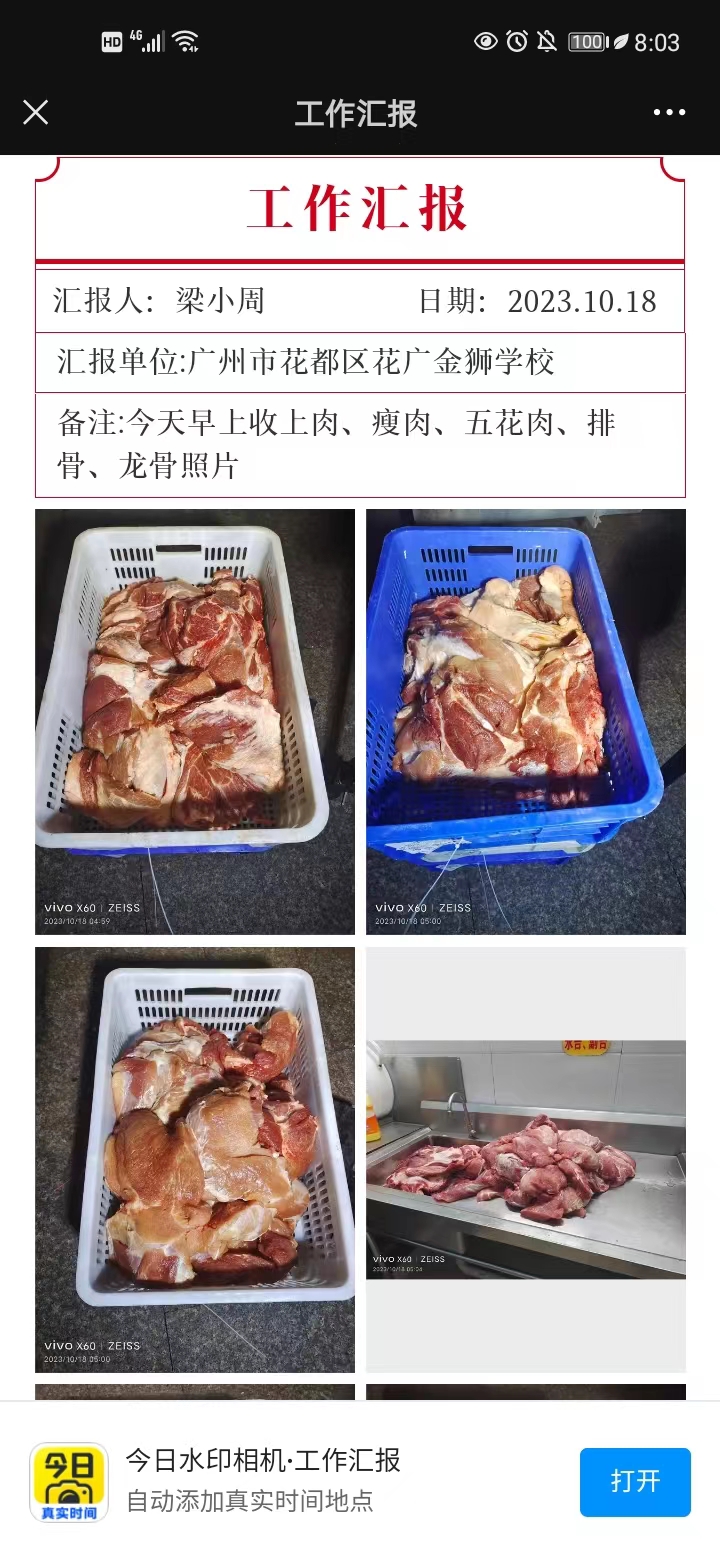The image size is (720, 1560).
Task: Close the 工作汇报 page
Action: click(36, 112)
